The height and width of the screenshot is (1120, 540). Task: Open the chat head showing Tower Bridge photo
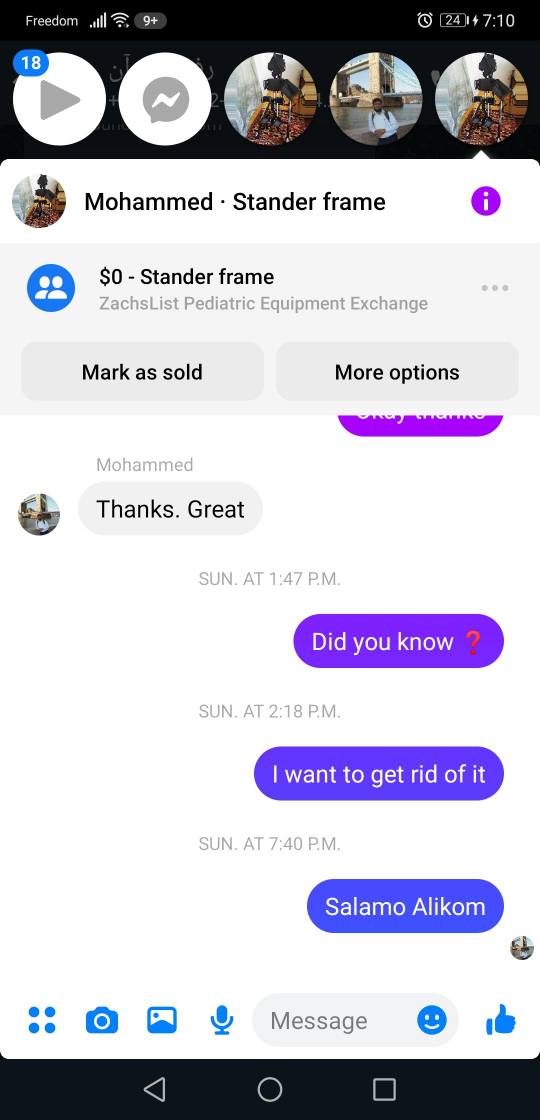376,99
